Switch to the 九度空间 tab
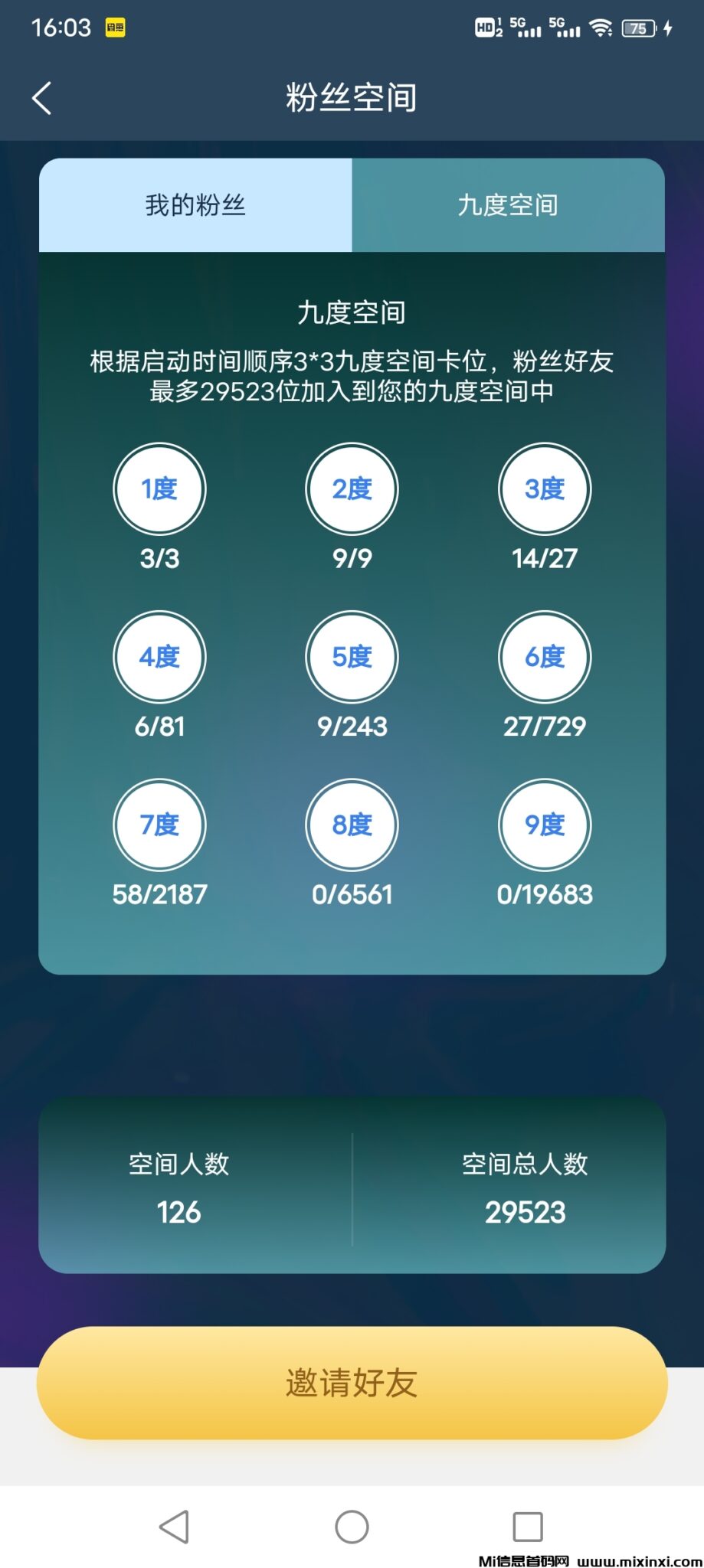 (508, 205)
